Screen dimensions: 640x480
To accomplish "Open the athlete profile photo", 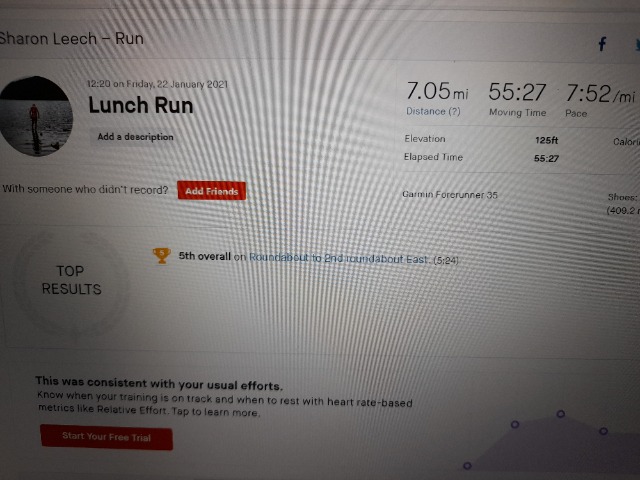I will (x=35, y=116).
